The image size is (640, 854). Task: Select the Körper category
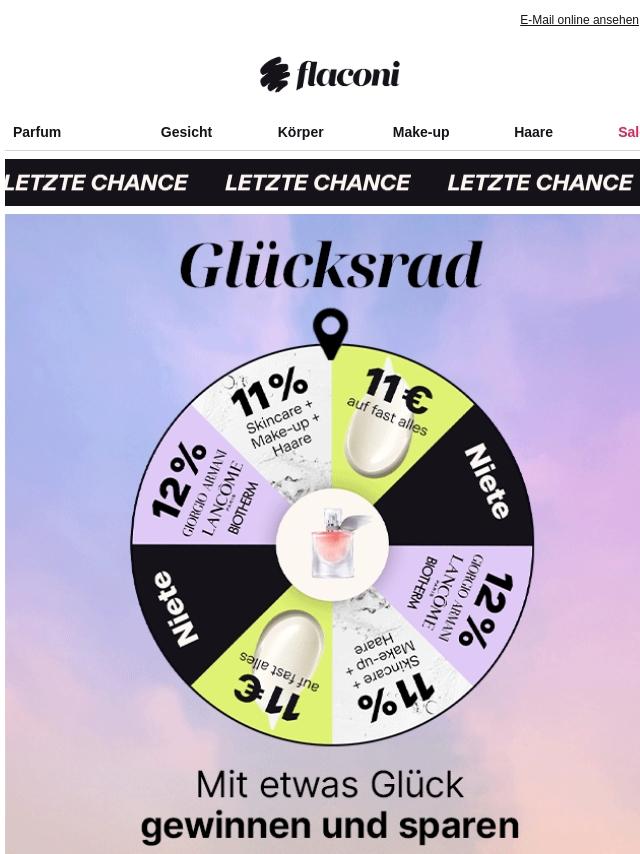coord(300,132)
